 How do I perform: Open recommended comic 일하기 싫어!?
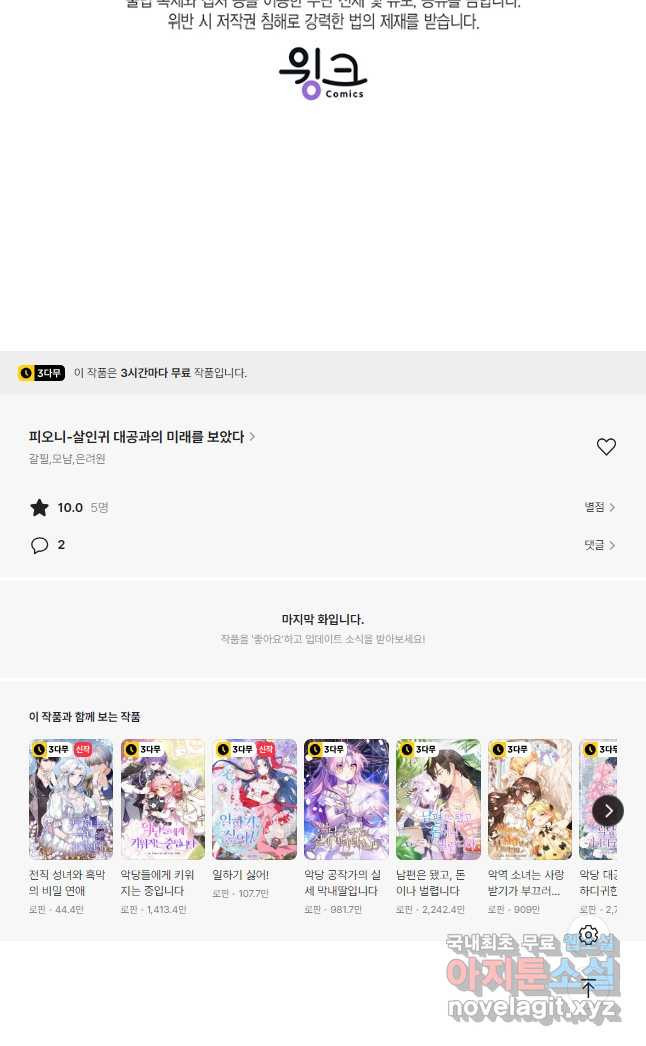click(x=254, y=819)
